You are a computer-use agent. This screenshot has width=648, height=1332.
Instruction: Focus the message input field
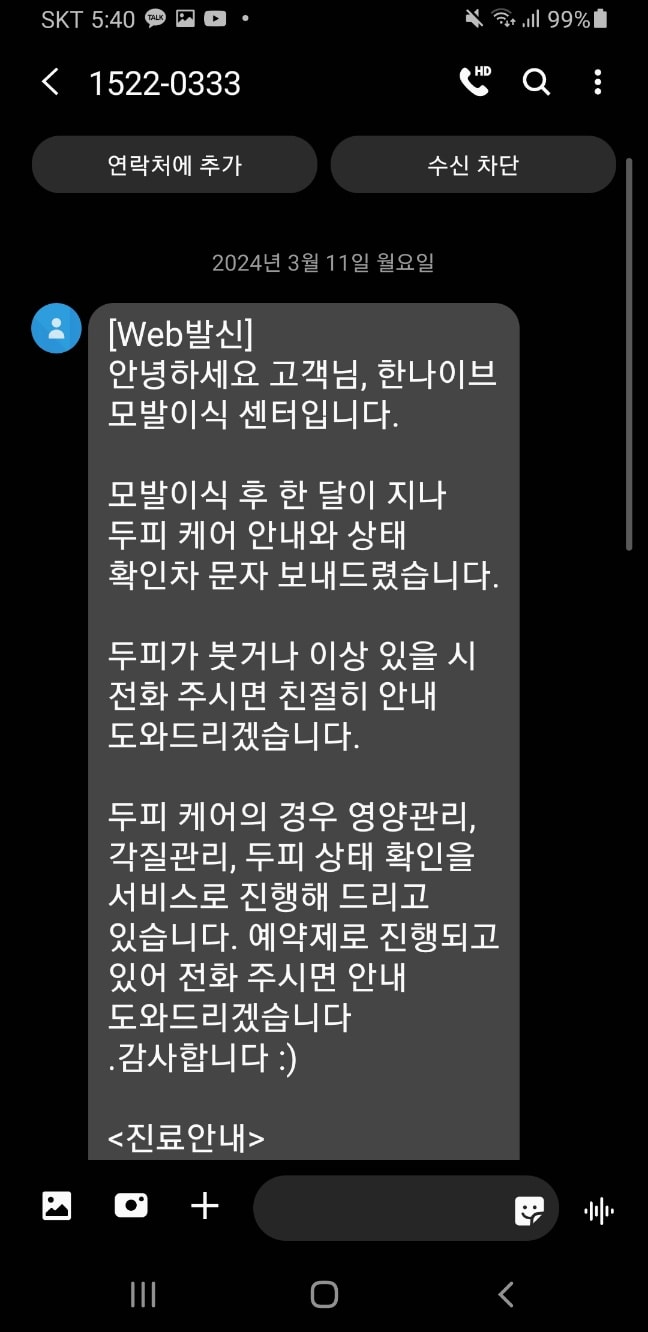click(x=380, y=1208)
